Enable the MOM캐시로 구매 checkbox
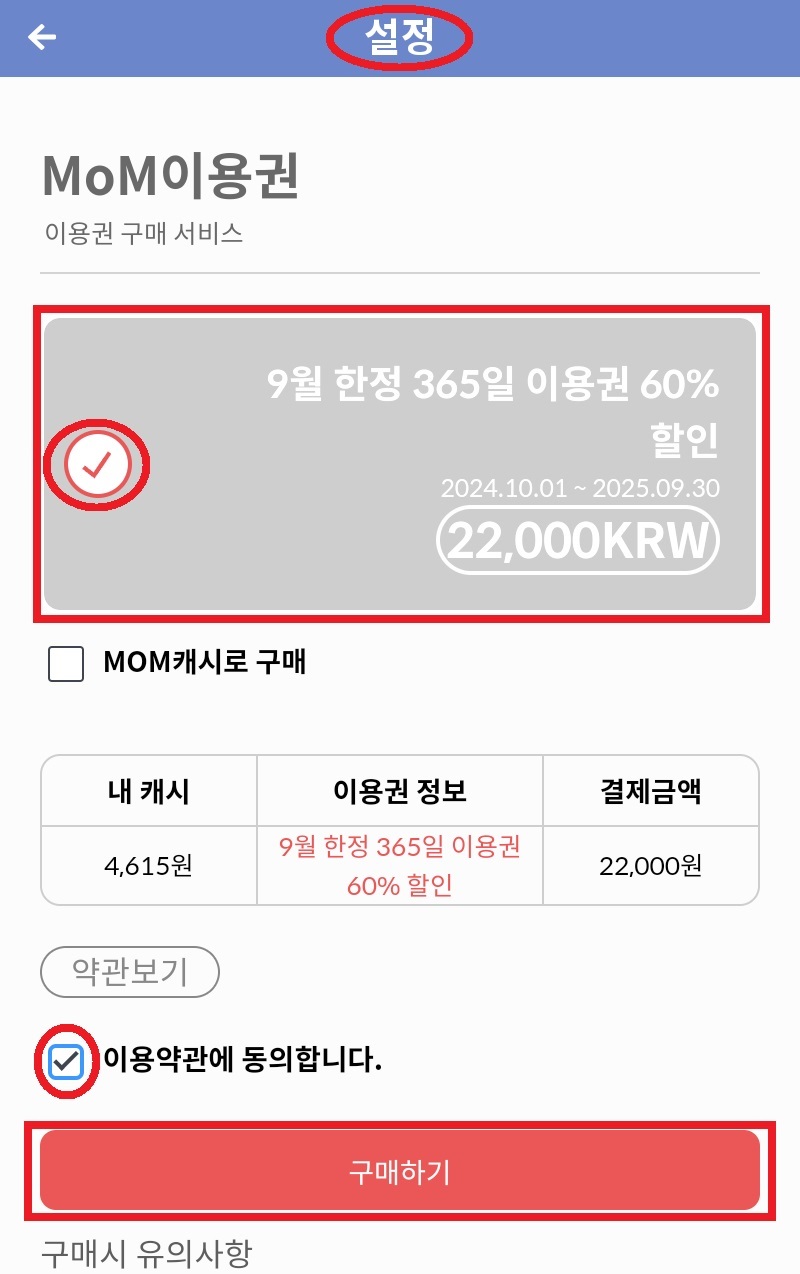The width and height of the screenshot is (800, 1274). [x=64, y=664]
